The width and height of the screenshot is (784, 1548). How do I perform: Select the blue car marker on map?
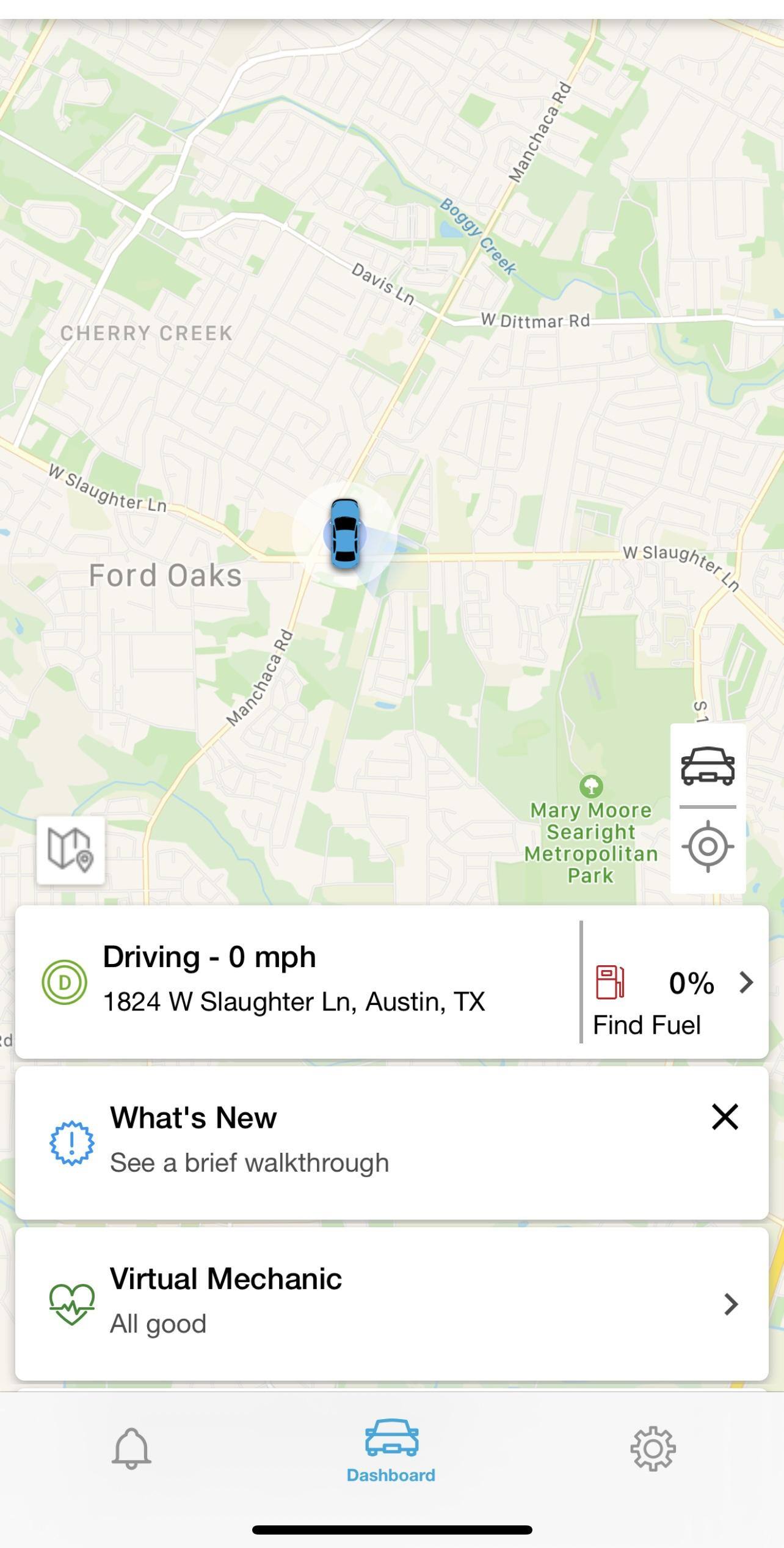pos(345,535)
